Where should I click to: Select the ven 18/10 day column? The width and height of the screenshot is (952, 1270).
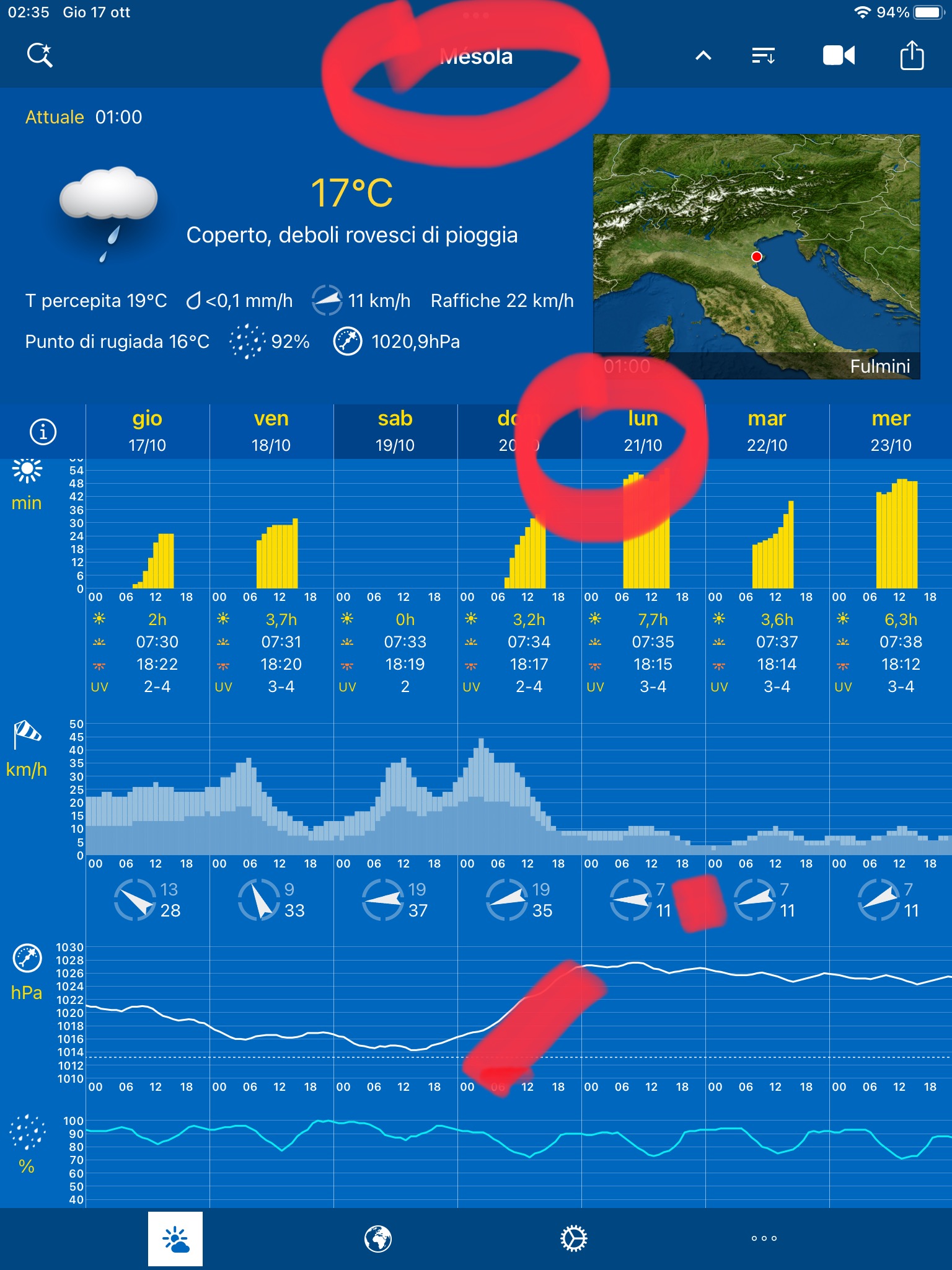(271, 431)
